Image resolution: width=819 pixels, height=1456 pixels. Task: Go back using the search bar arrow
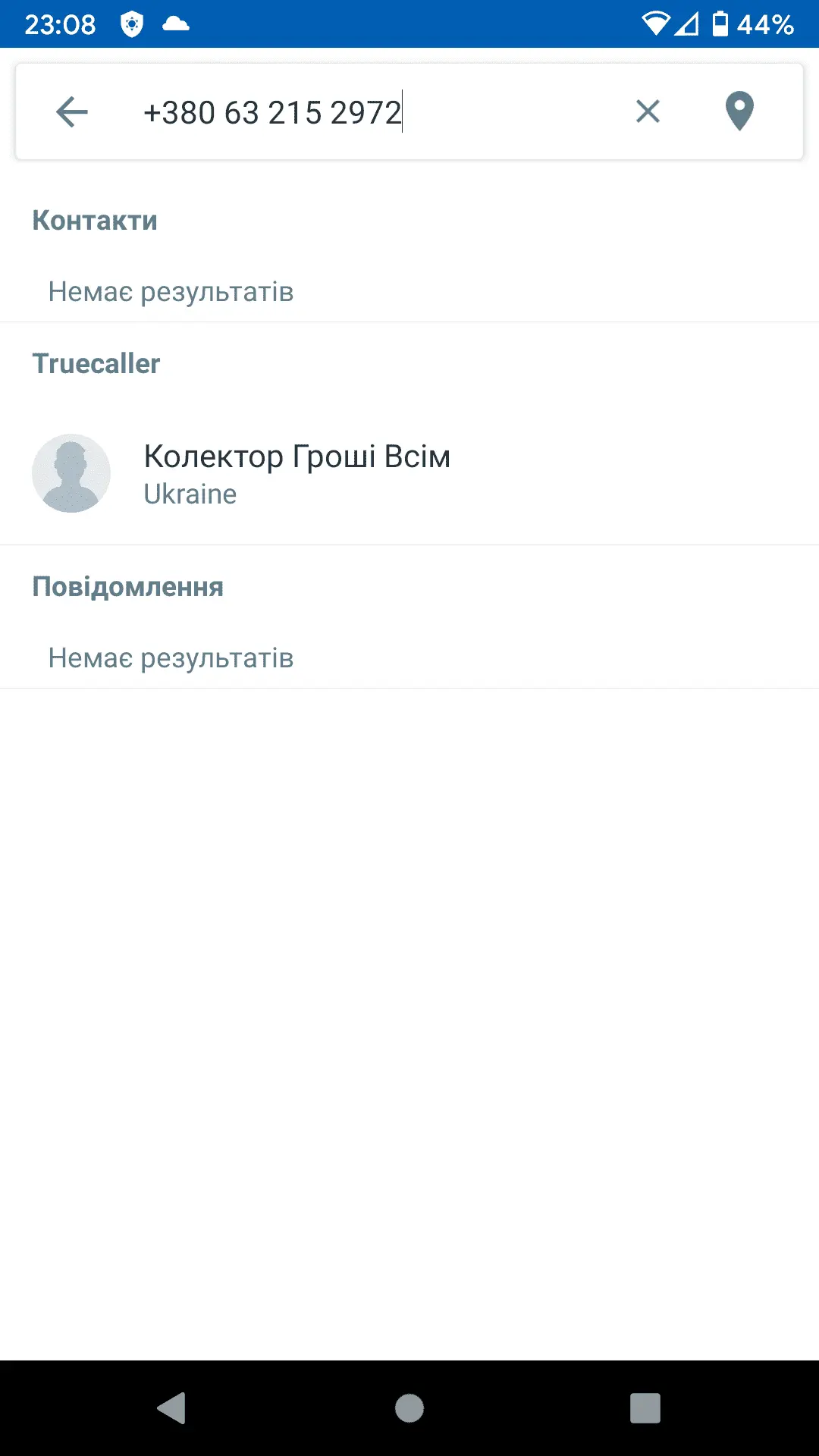(x=72, y=112)
